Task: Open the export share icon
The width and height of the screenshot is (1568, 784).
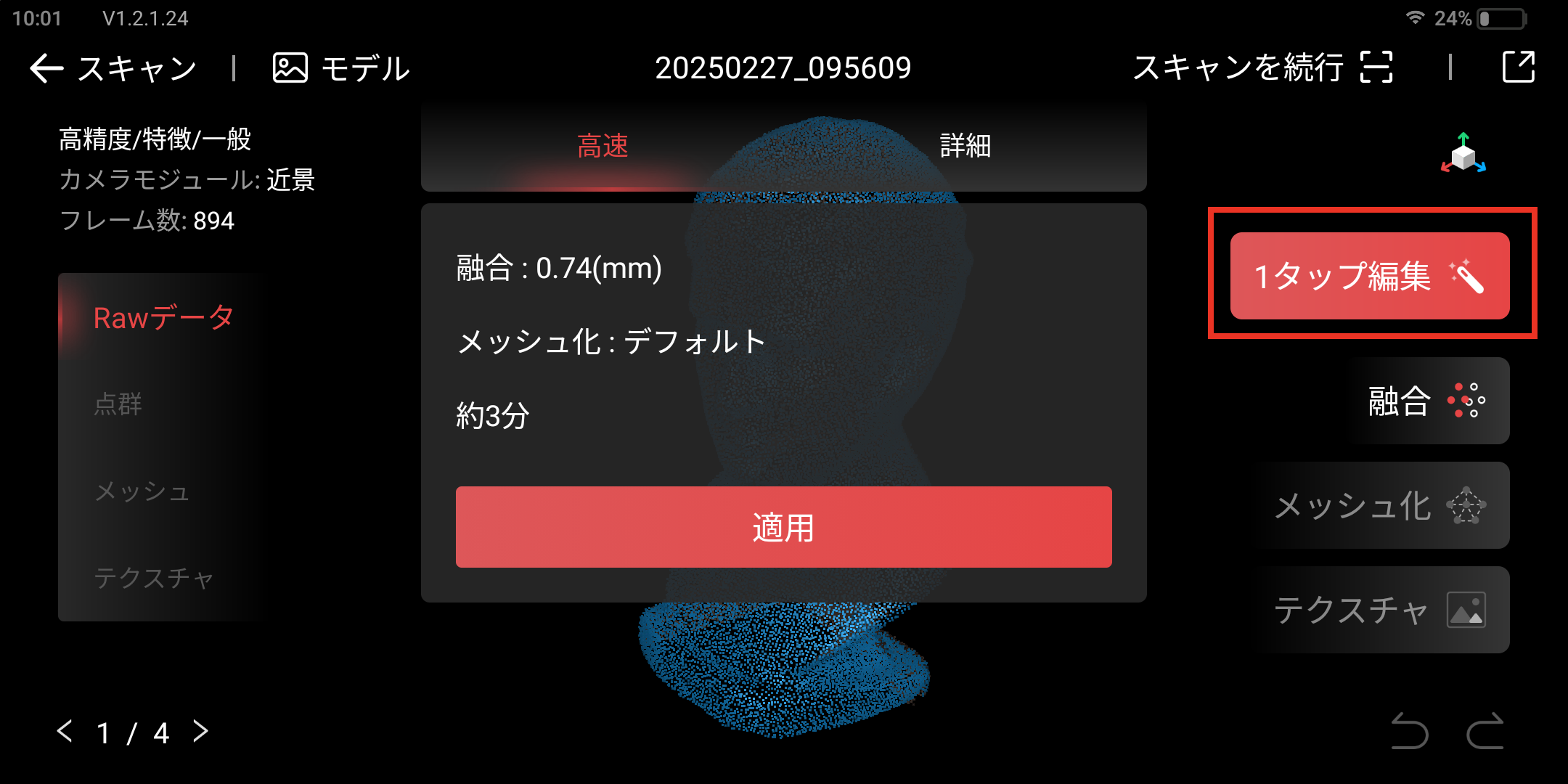Action: click(x=1518, y=68)
